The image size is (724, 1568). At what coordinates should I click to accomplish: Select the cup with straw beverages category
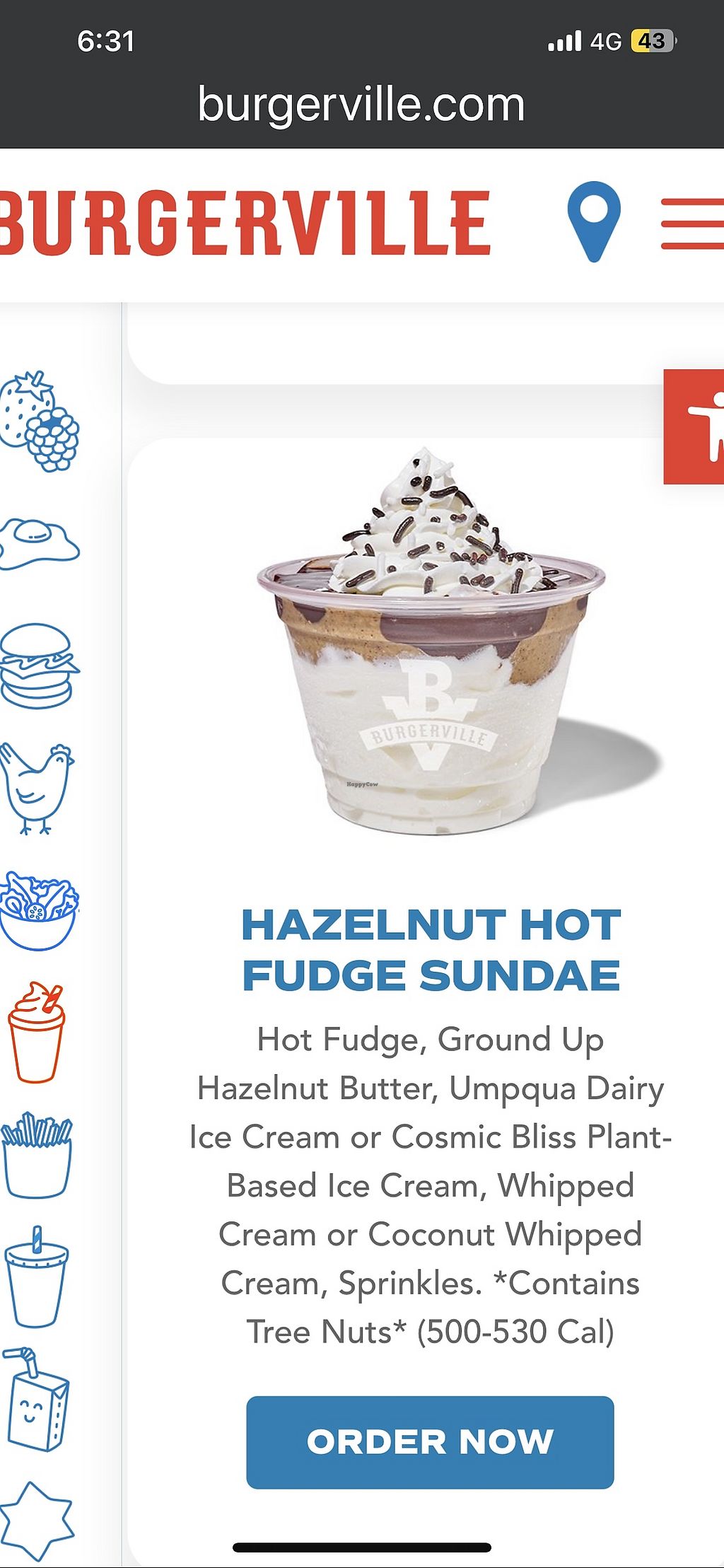[x=37, y=1277]
